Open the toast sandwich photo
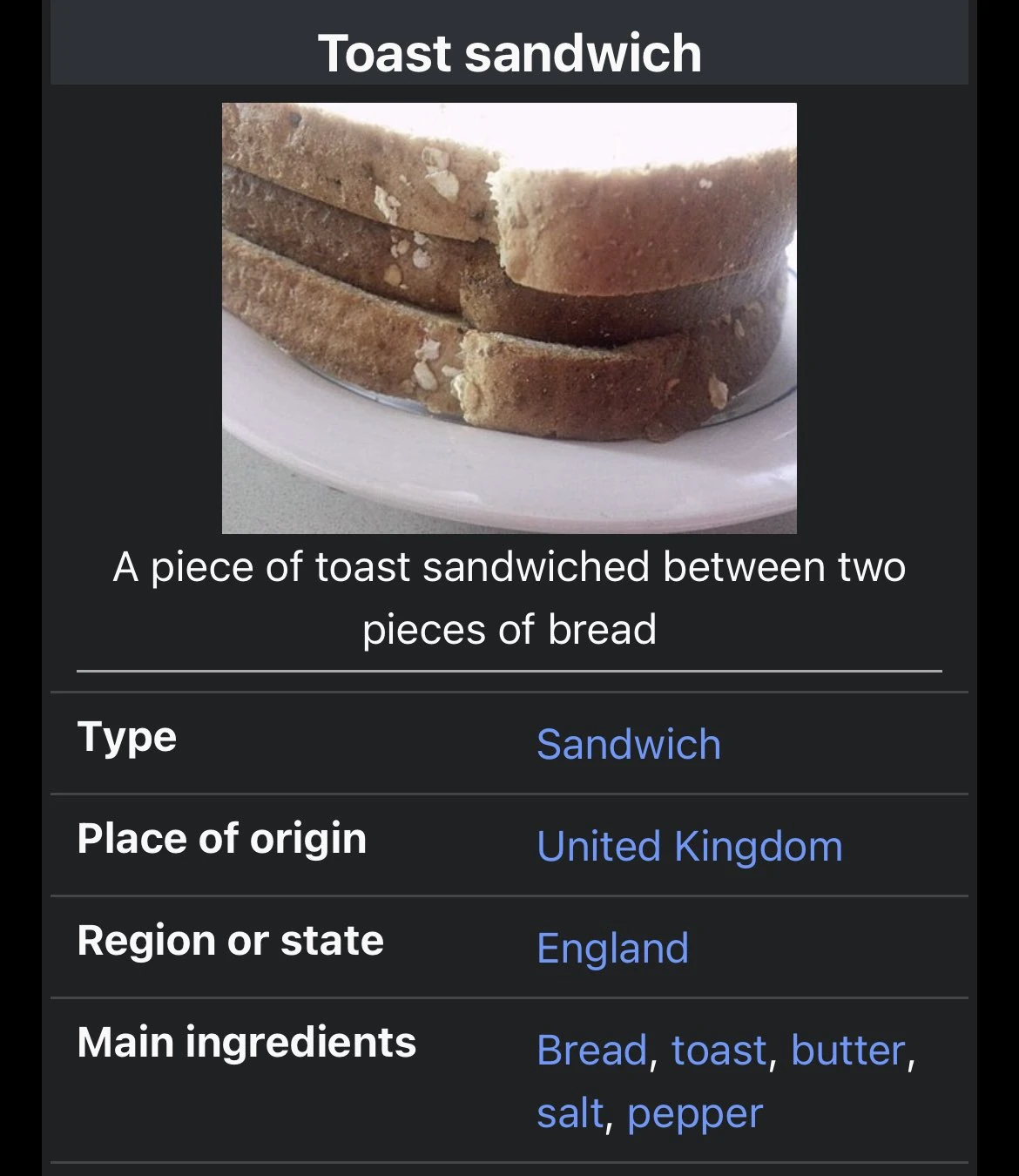This screenshot has width=1019, height=1176. (509, 318)
